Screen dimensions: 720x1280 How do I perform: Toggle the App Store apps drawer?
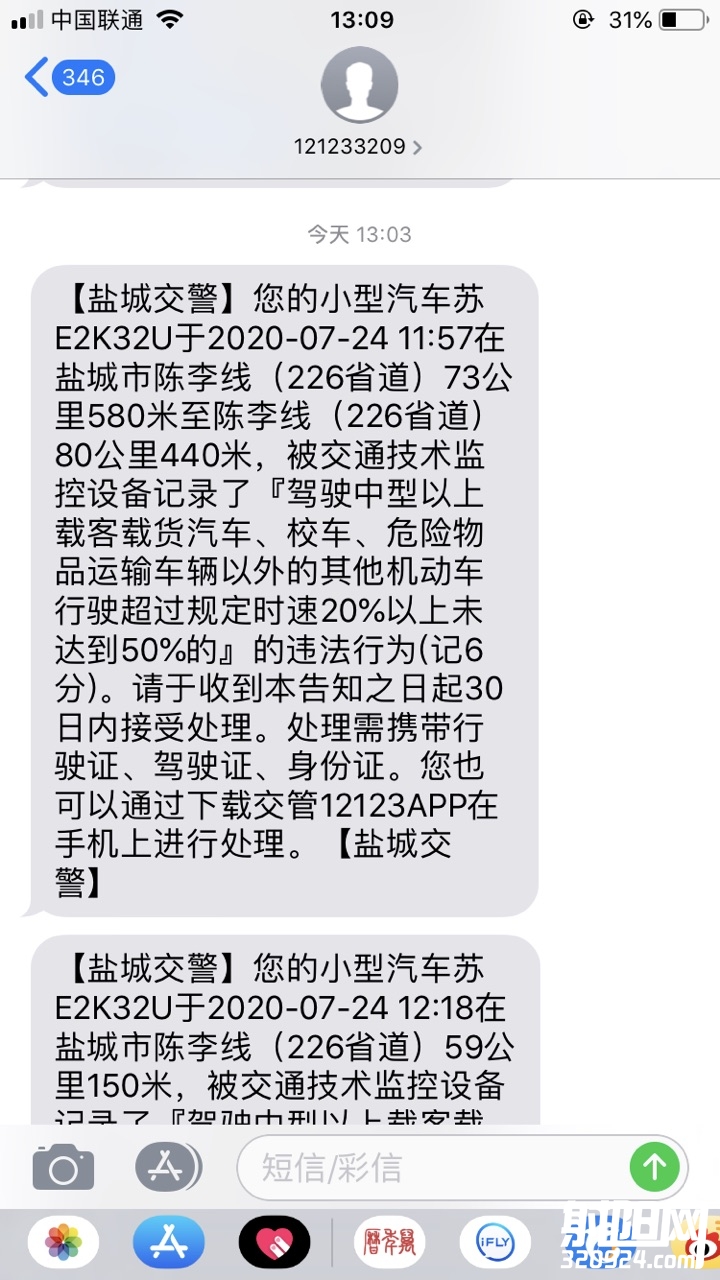[x=168, y=1167]
